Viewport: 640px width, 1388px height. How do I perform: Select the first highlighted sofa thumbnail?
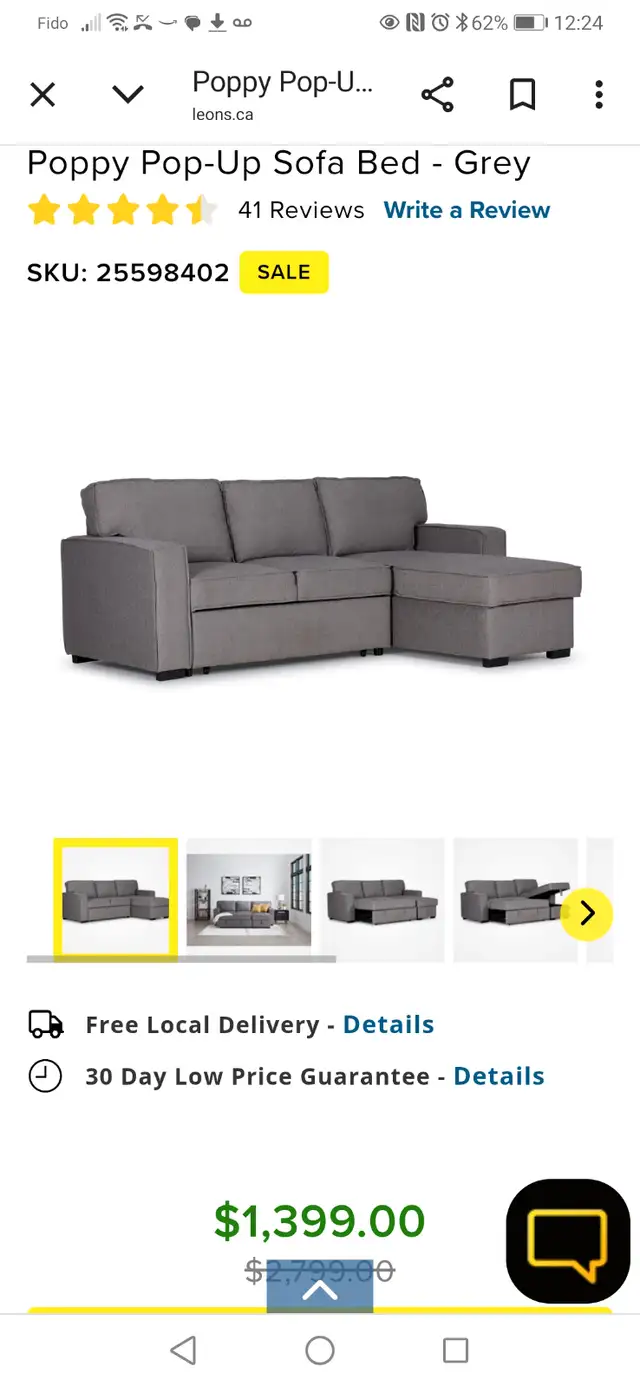point(116,899)
